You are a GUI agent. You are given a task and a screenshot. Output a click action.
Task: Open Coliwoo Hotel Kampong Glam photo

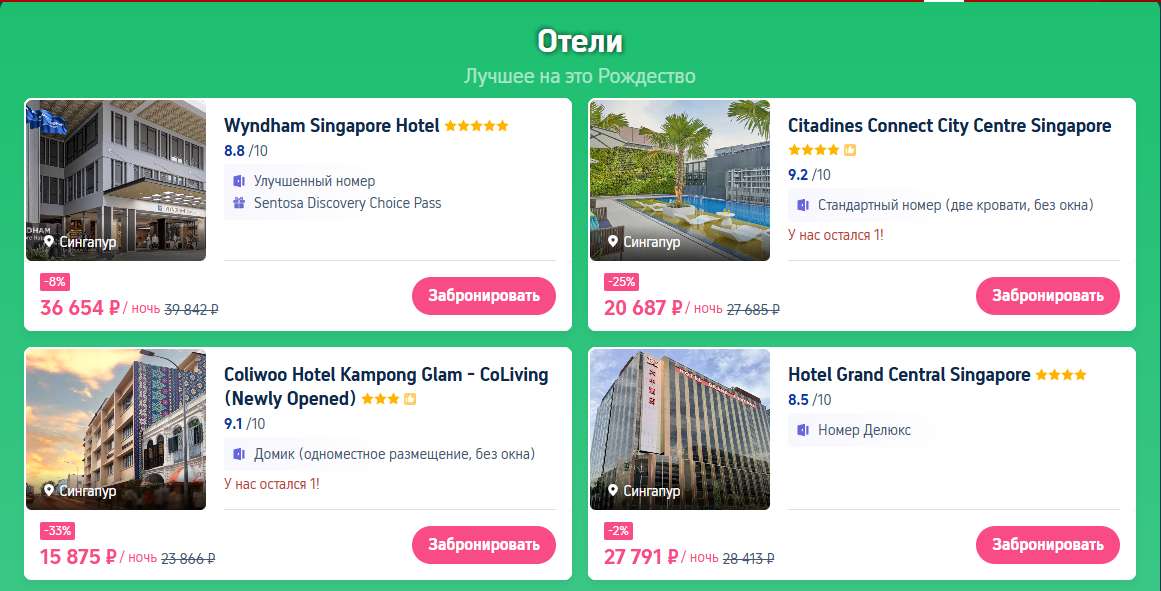116,429
